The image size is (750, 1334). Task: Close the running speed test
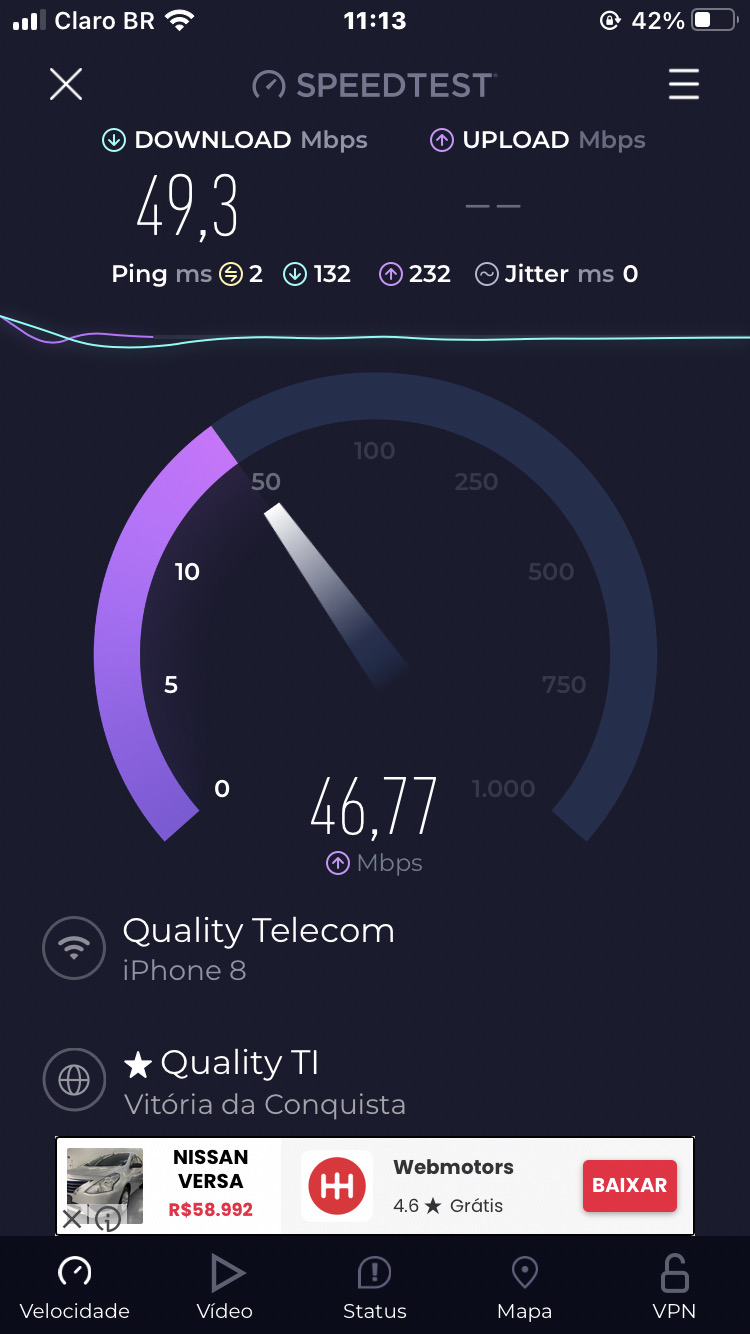tap(66, 85)
